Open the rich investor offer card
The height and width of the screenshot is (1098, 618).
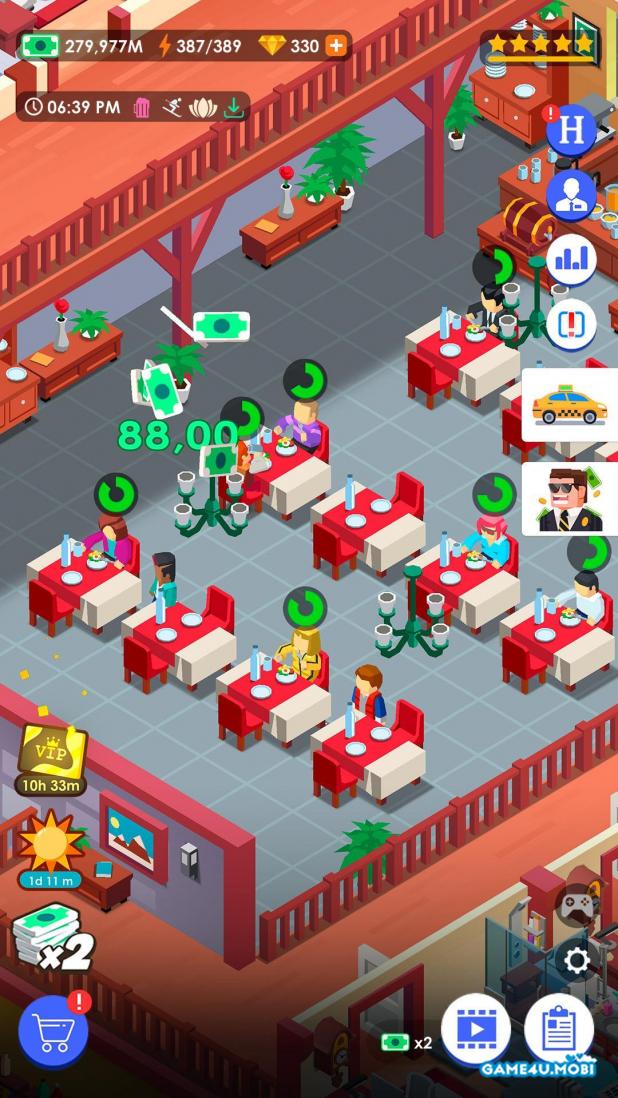click(x=570, y=498)
